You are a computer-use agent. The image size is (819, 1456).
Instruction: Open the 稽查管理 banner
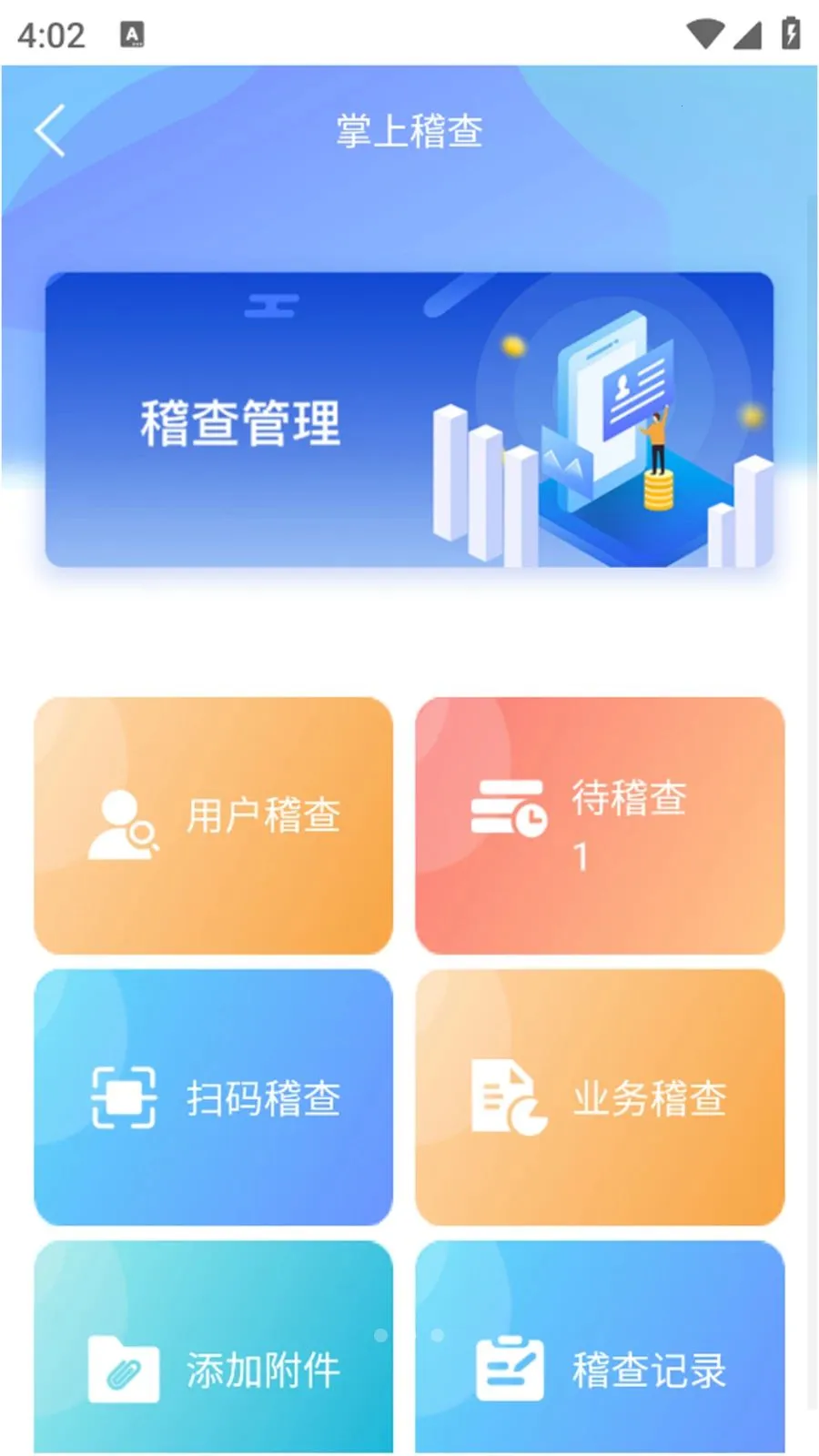409,420
